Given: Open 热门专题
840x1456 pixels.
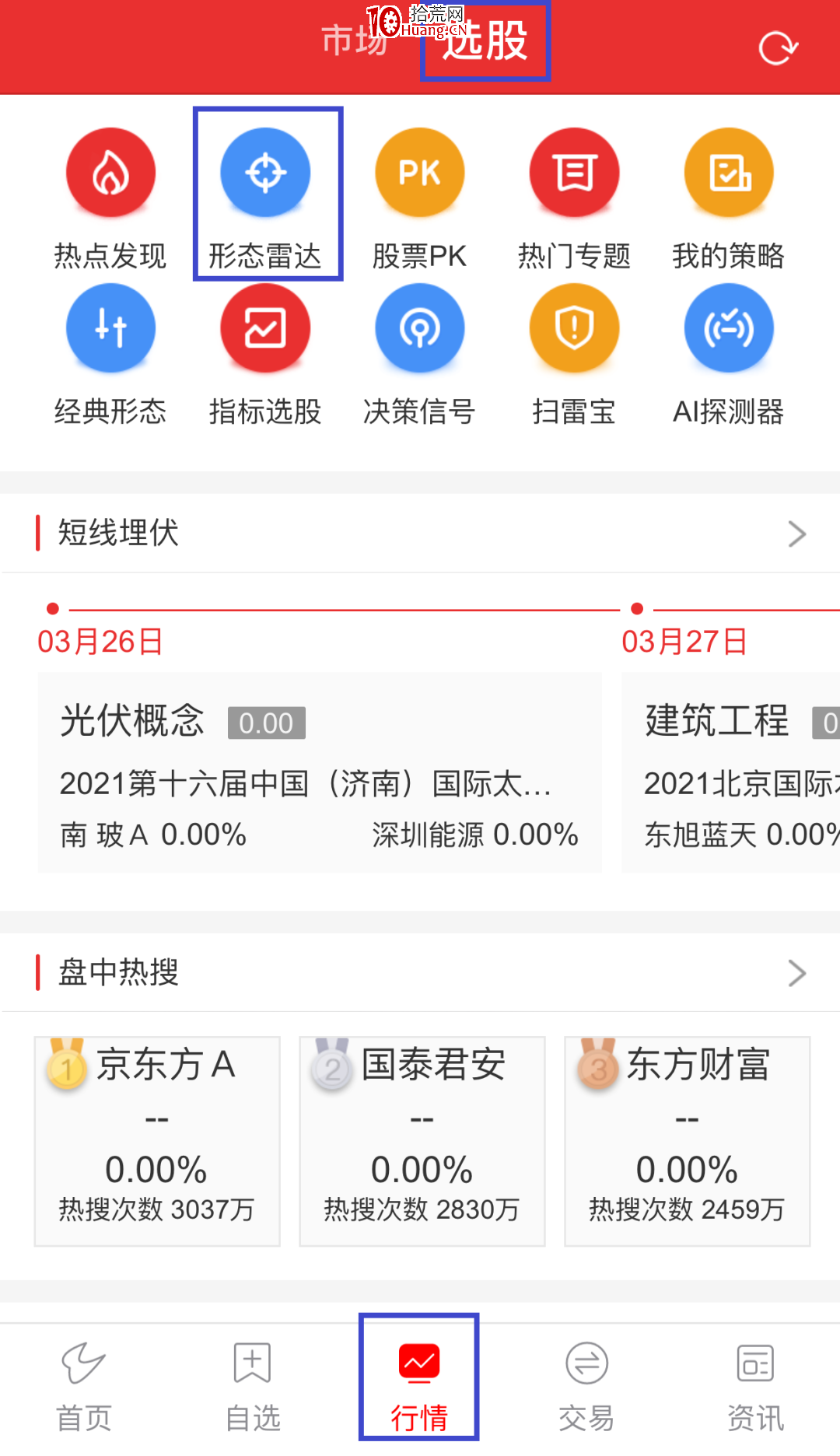Looking at the screenshot, I should tap(574, 199).
